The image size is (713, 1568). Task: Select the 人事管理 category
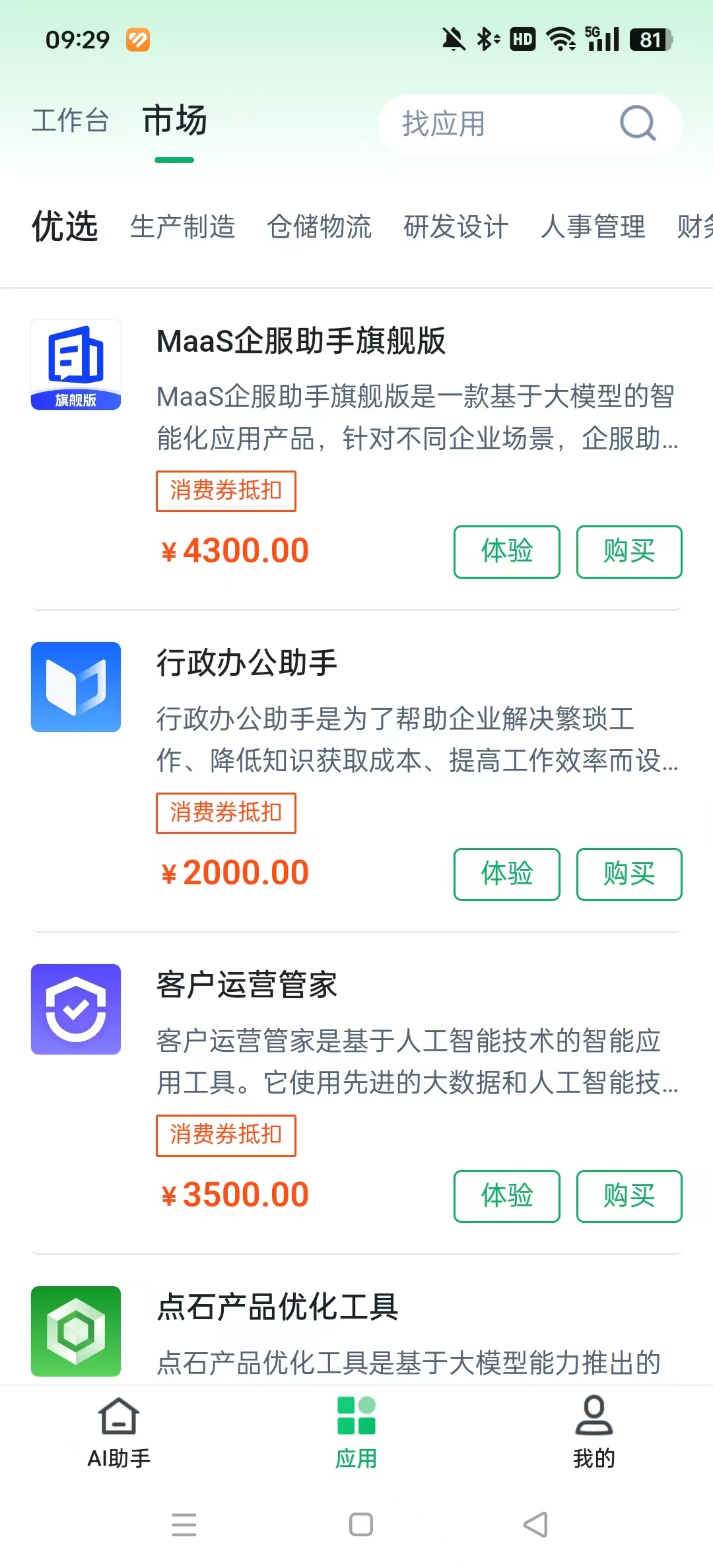coord(593,226)
